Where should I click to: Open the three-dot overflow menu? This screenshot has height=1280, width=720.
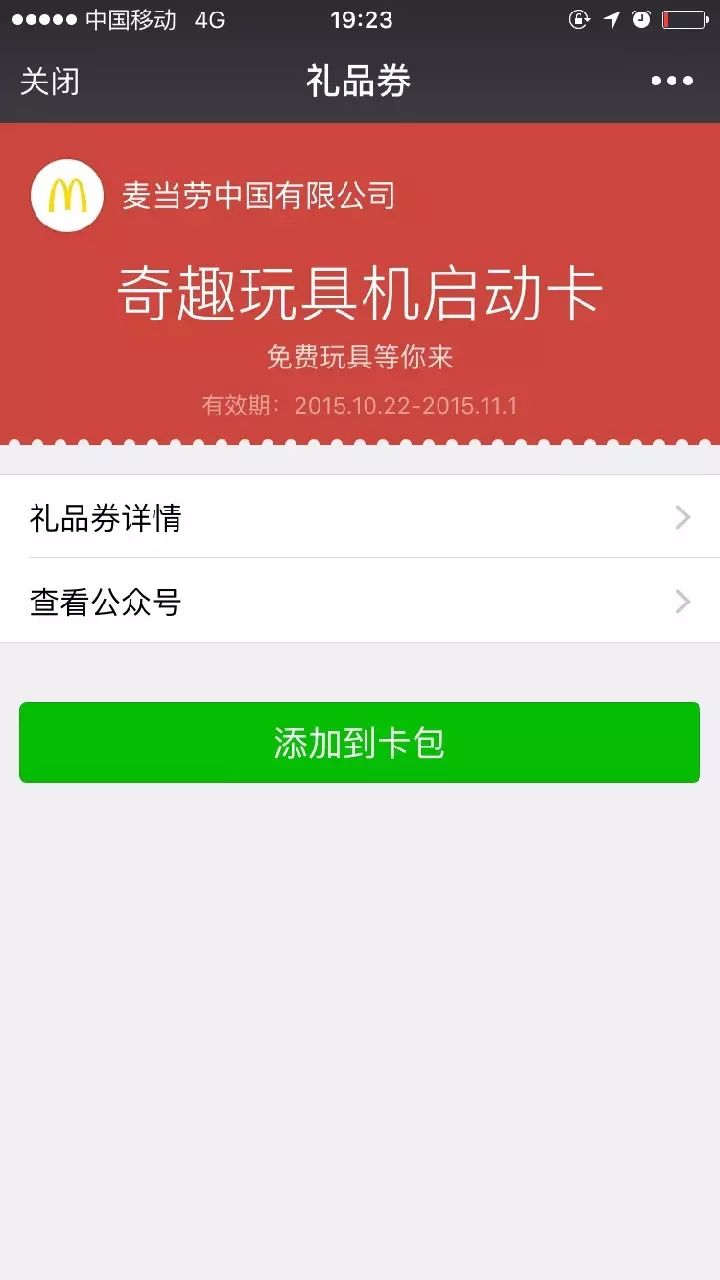pyautogui.click(x=672, y=81)
